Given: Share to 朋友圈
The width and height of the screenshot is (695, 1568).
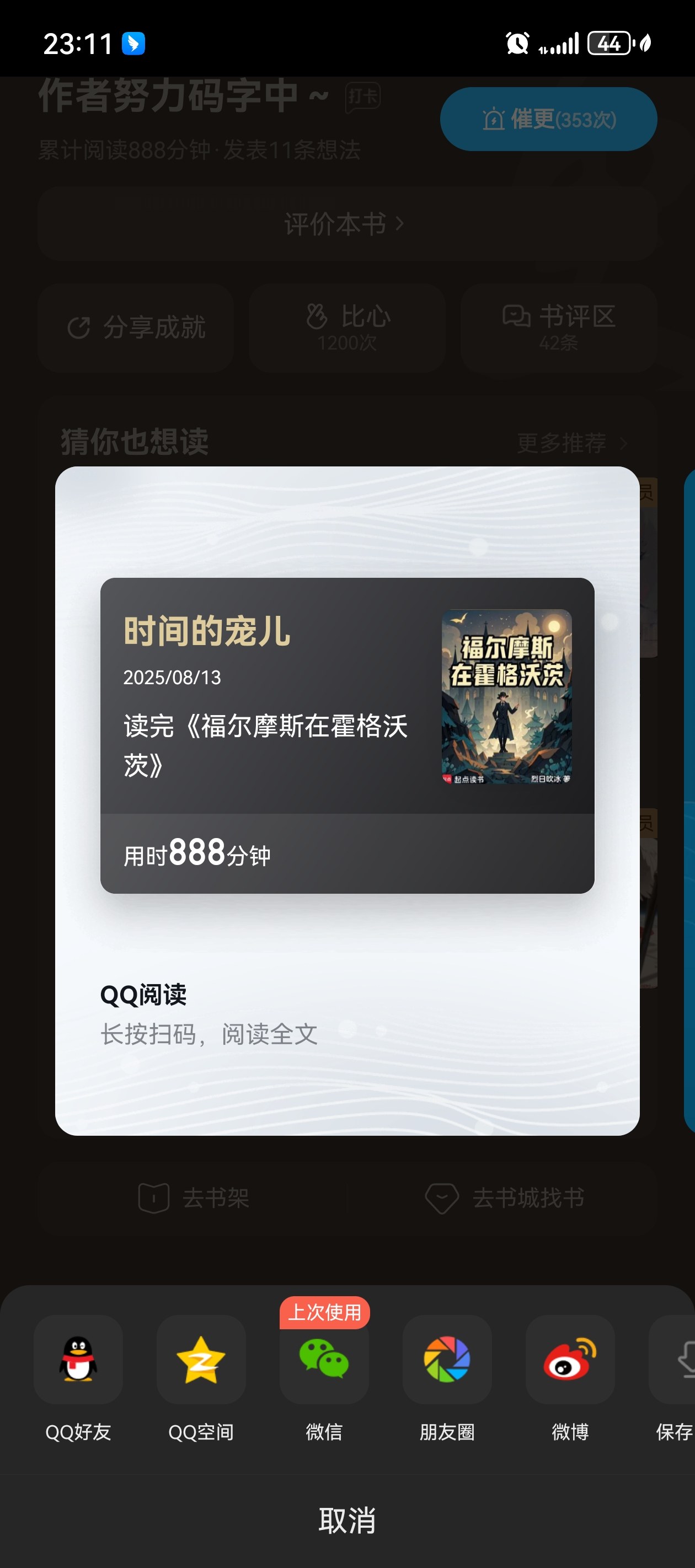Looking at the screenshot, I should click(447, 1359).
